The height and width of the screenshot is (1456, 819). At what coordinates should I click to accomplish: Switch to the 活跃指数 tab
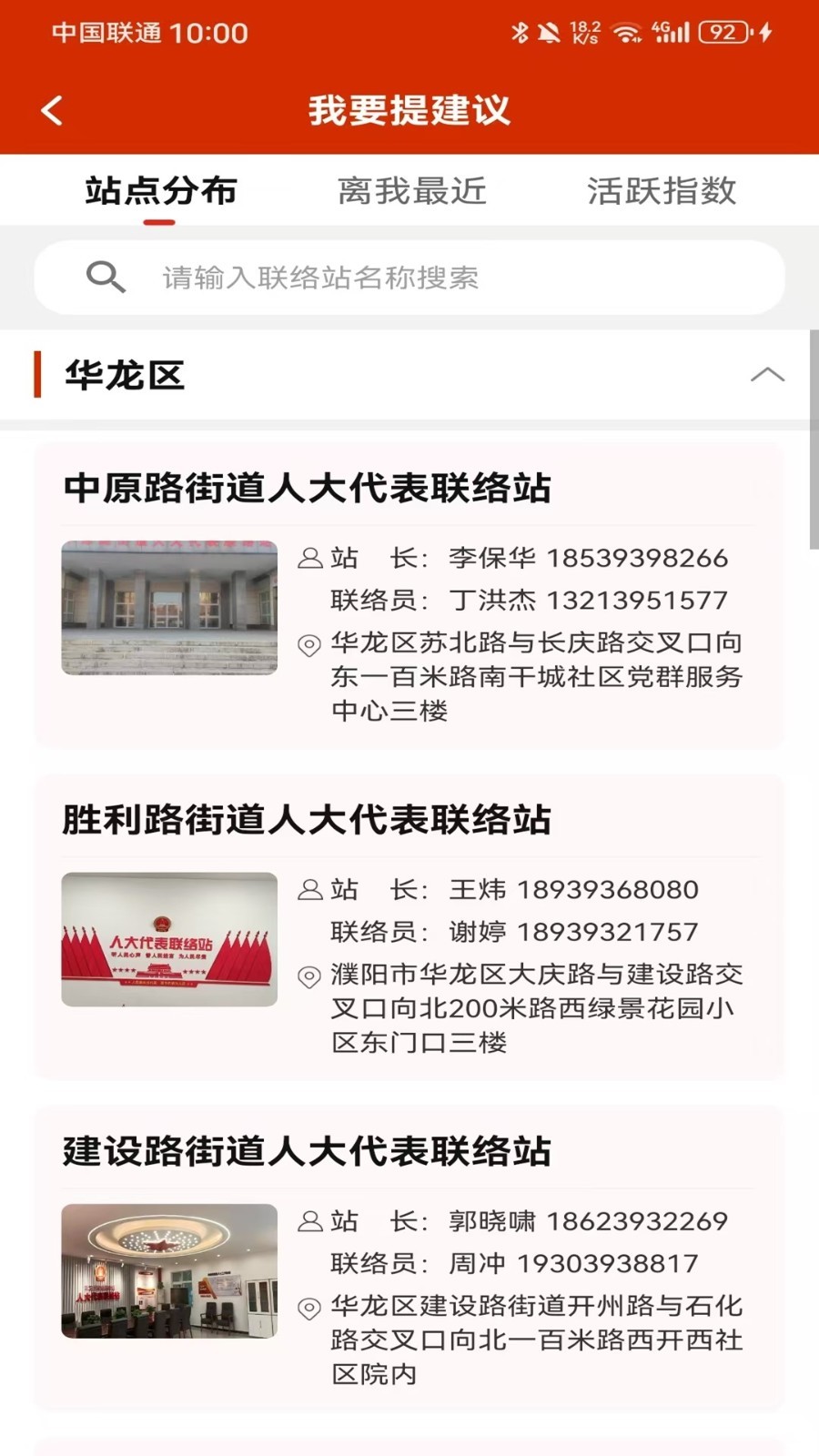(662, 191)
